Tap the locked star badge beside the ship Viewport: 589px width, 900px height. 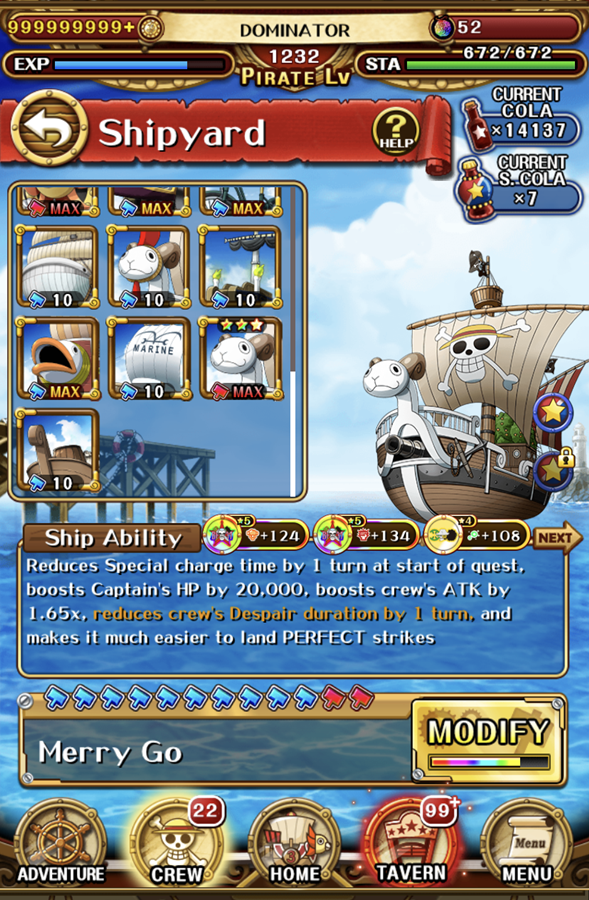coord(553,468)
